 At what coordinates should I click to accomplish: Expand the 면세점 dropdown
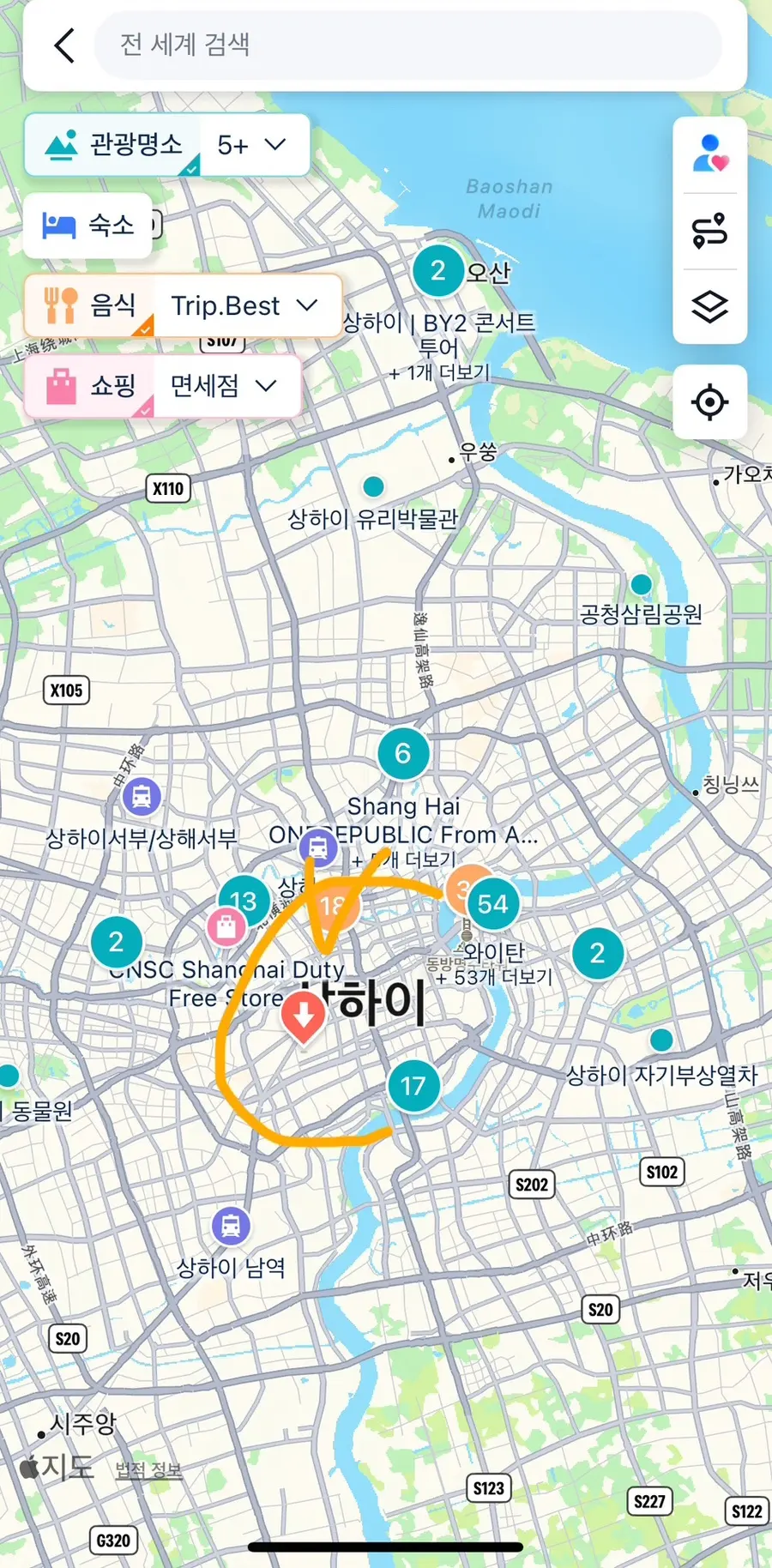click(x=225, y=386)
